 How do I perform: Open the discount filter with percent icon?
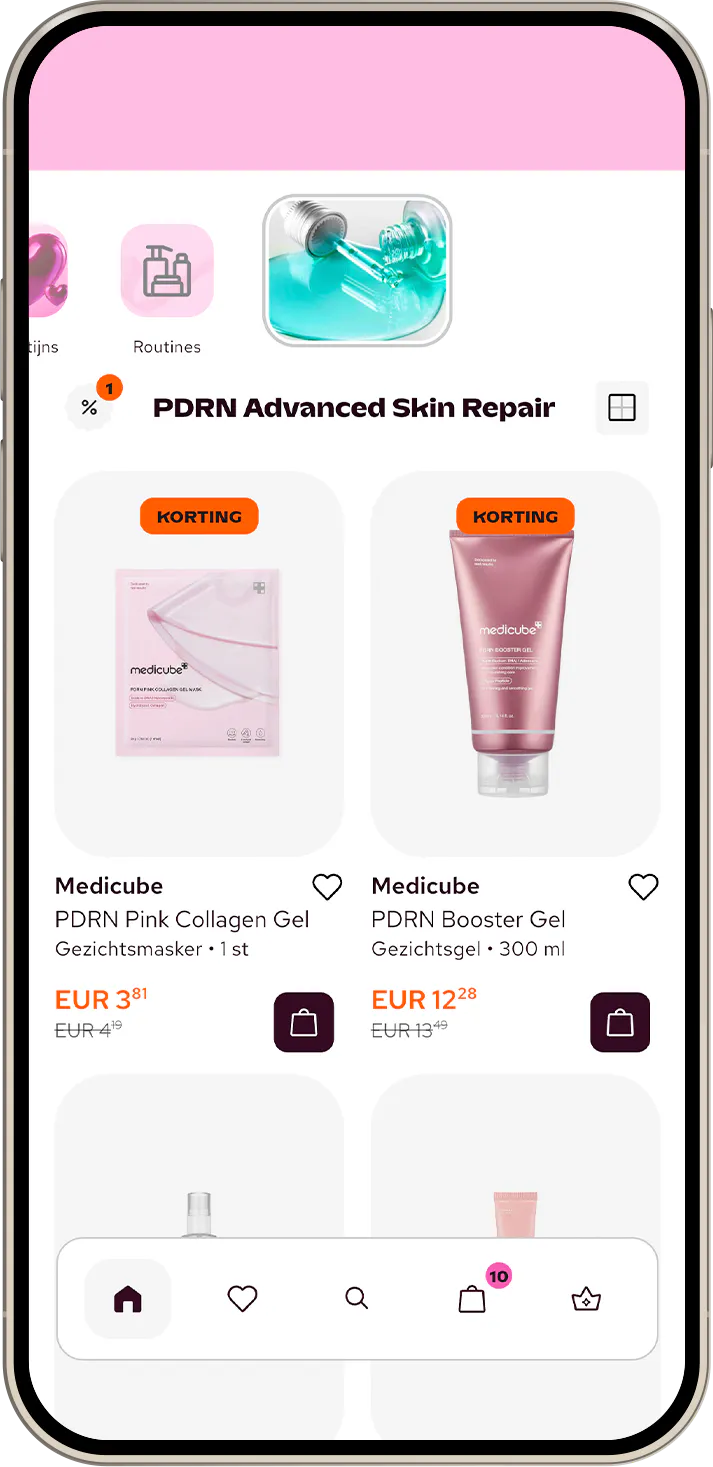(90, 407)
